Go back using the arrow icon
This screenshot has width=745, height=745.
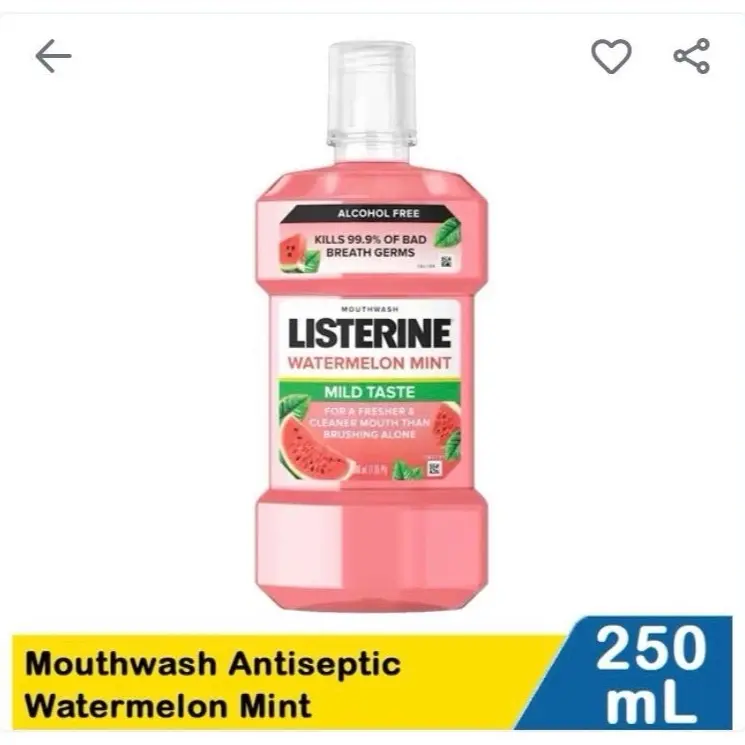[53, 57]
